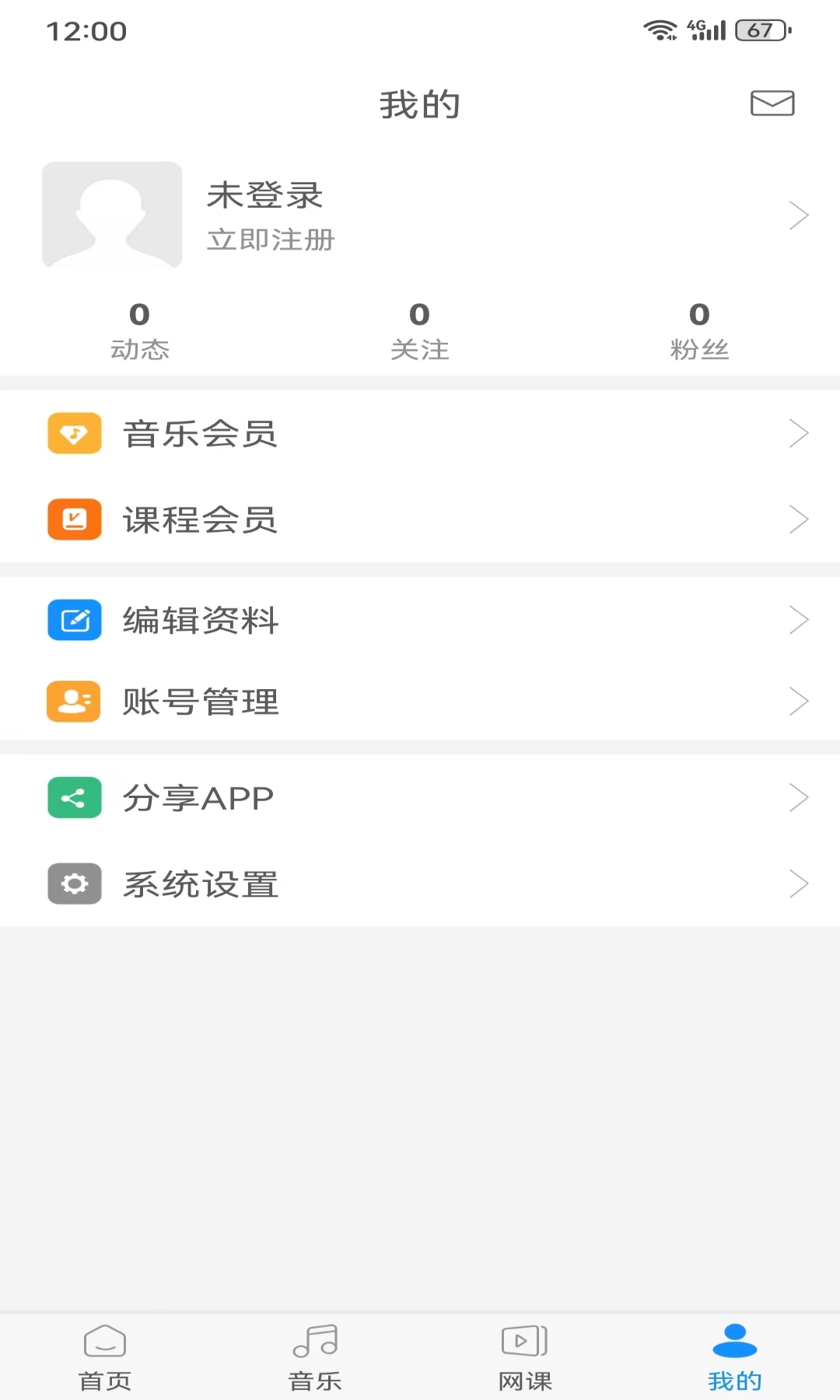Expand the 音乐会员 row chevron
This screenshot has width=840, height=1400.
pyautogui.click(x=799, y=433)
